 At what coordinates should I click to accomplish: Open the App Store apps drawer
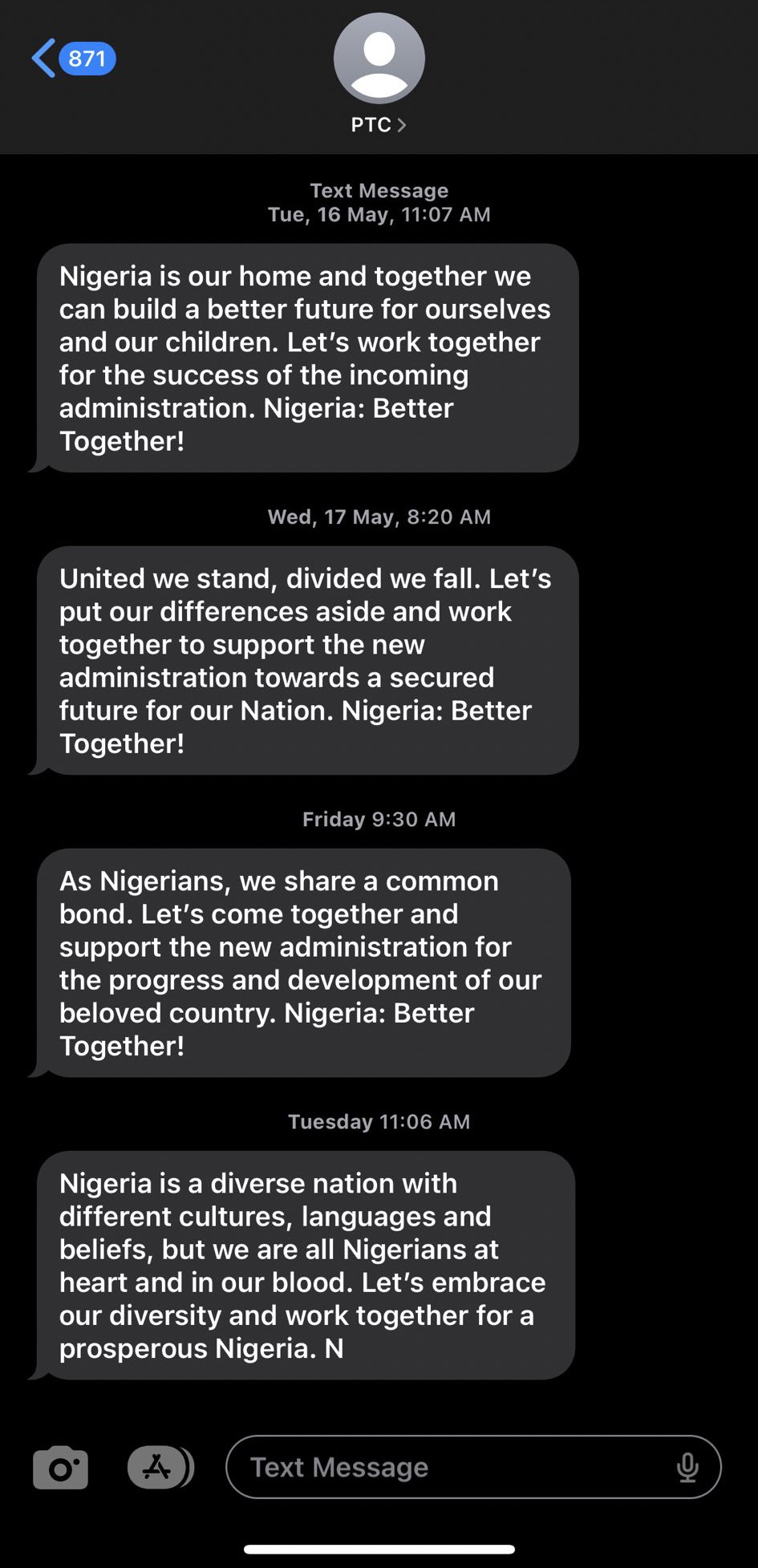pyautogui.click(x=160, y=1467)
